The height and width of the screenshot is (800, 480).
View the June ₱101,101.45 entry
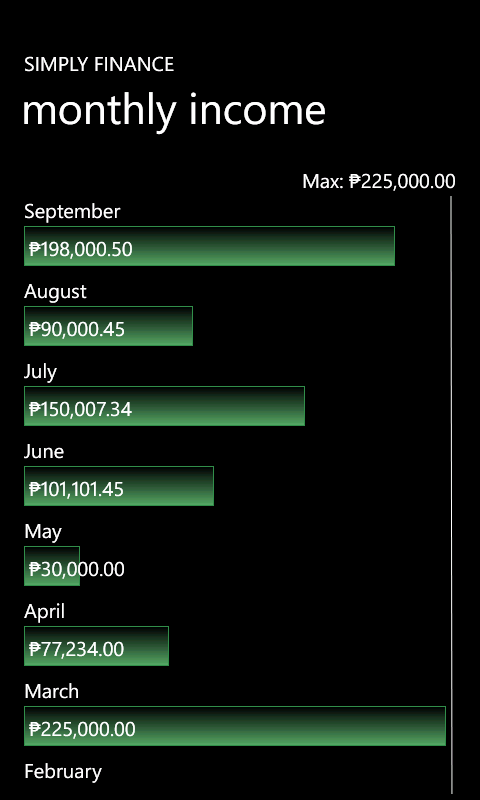(119, 486)
